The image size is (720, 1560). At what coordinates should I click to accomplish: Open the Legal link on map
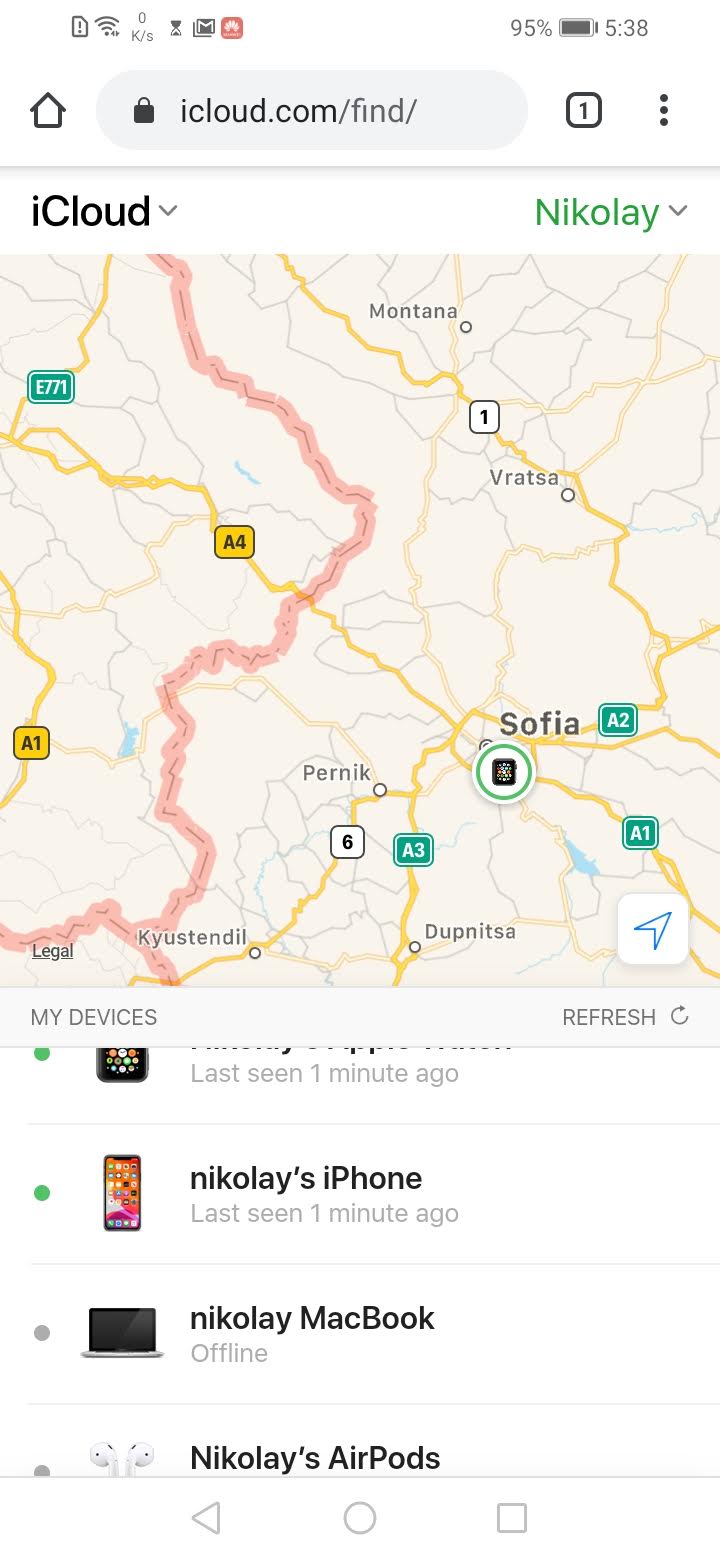coord(53,951)
